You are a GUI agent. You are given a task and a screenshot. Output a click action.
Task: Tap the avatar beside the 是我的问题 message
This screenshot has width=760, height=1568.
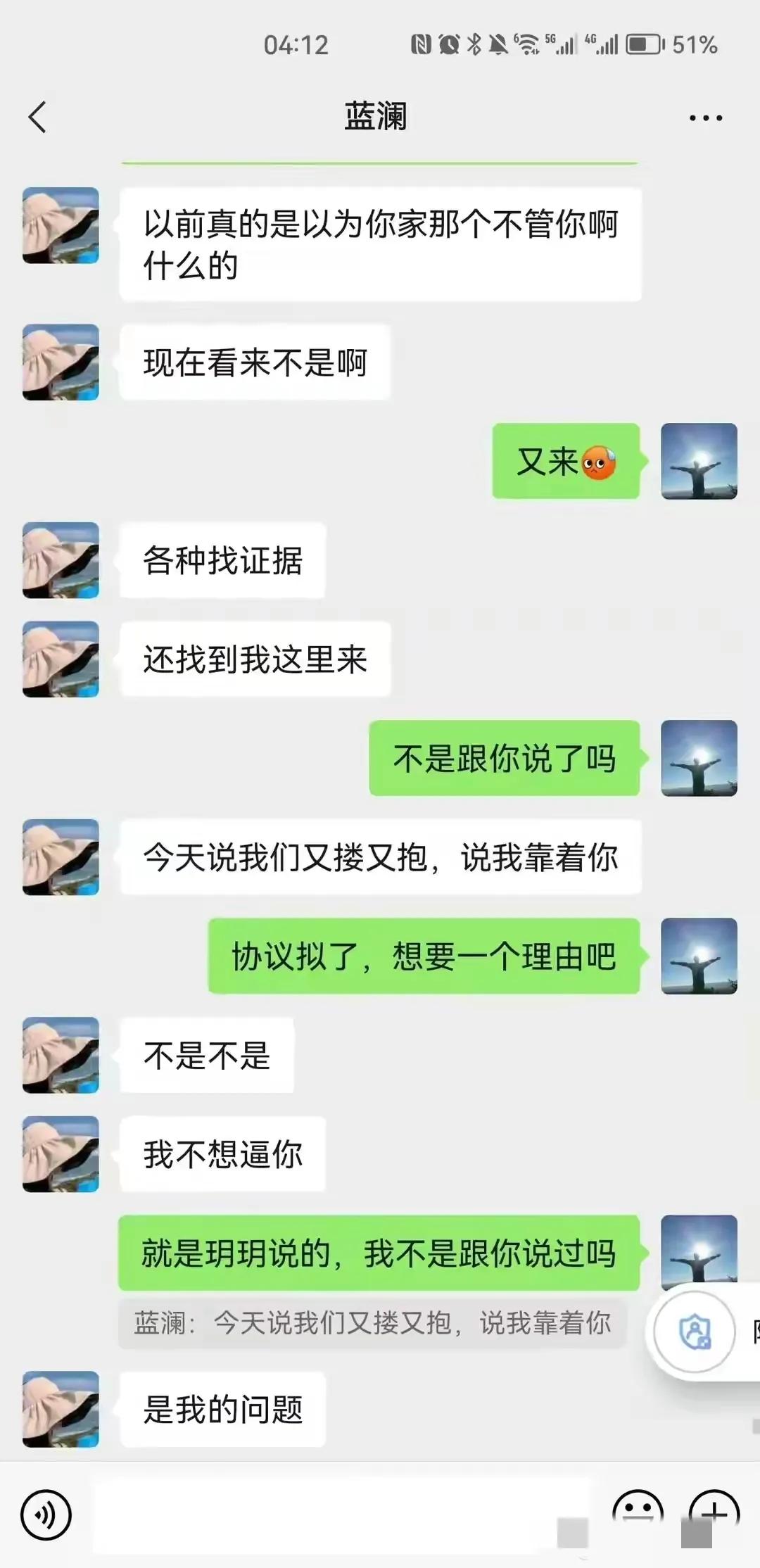[x=60, y=1408]
